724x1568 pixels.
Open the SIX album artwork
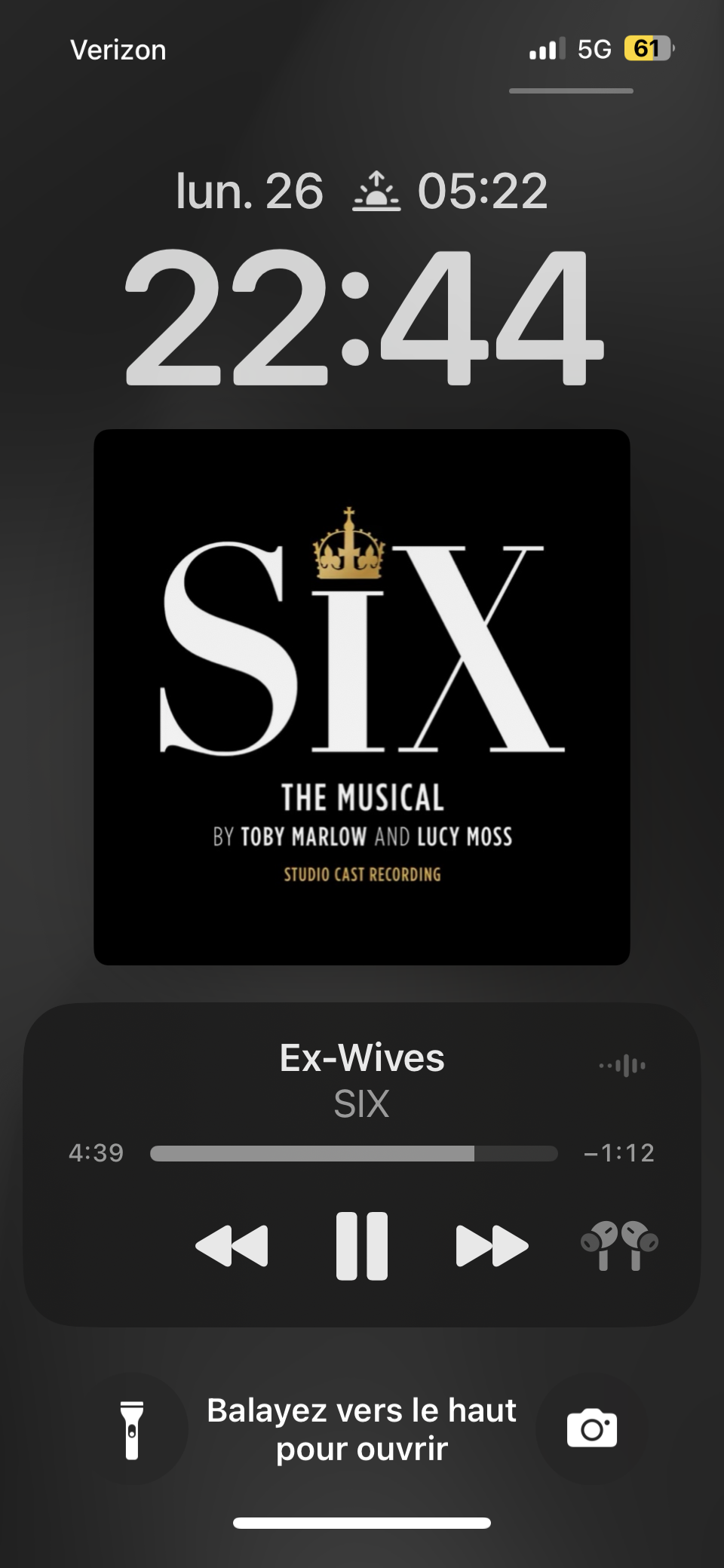tap(362, 697)
